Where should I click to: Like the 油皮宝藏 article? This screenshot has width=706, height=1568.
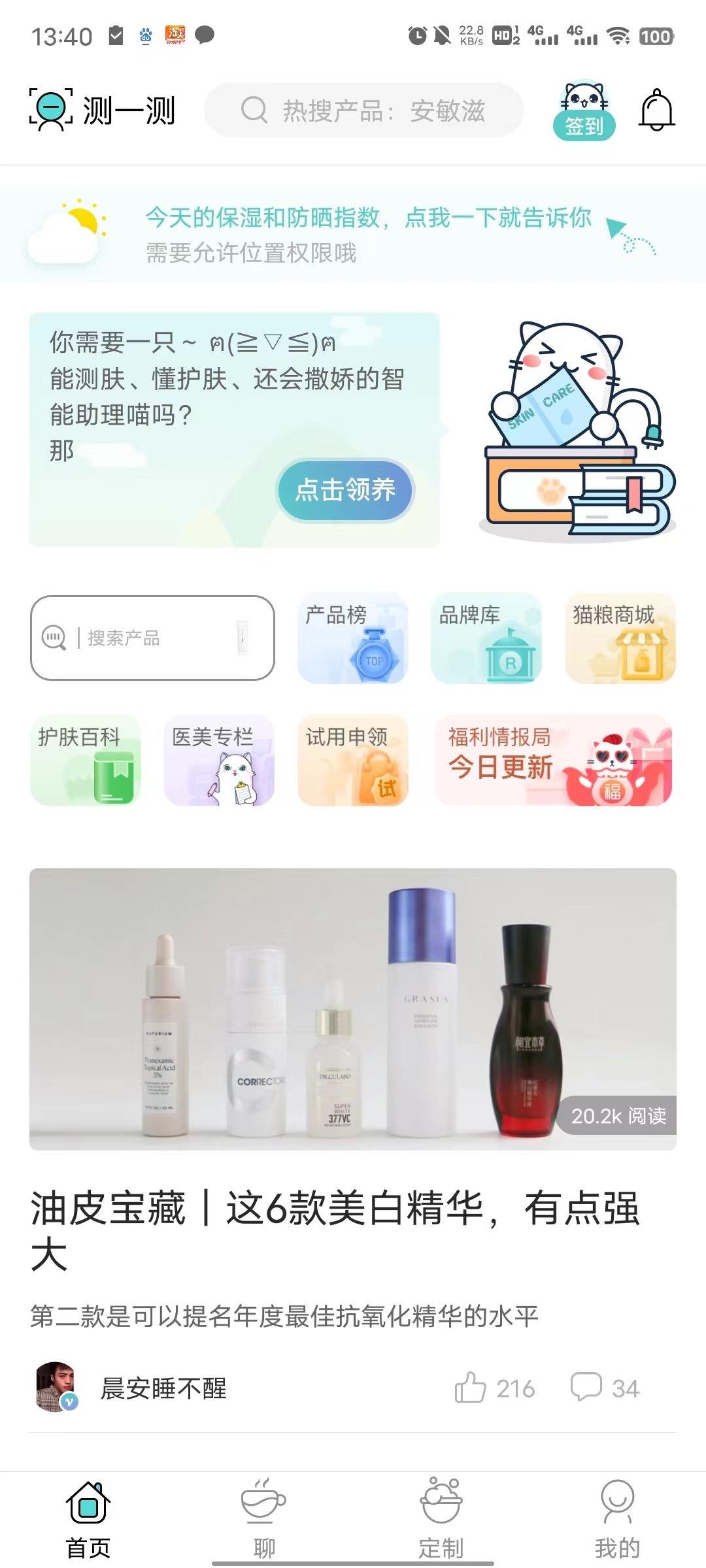pyautogui.click(x=471, y=1388)
